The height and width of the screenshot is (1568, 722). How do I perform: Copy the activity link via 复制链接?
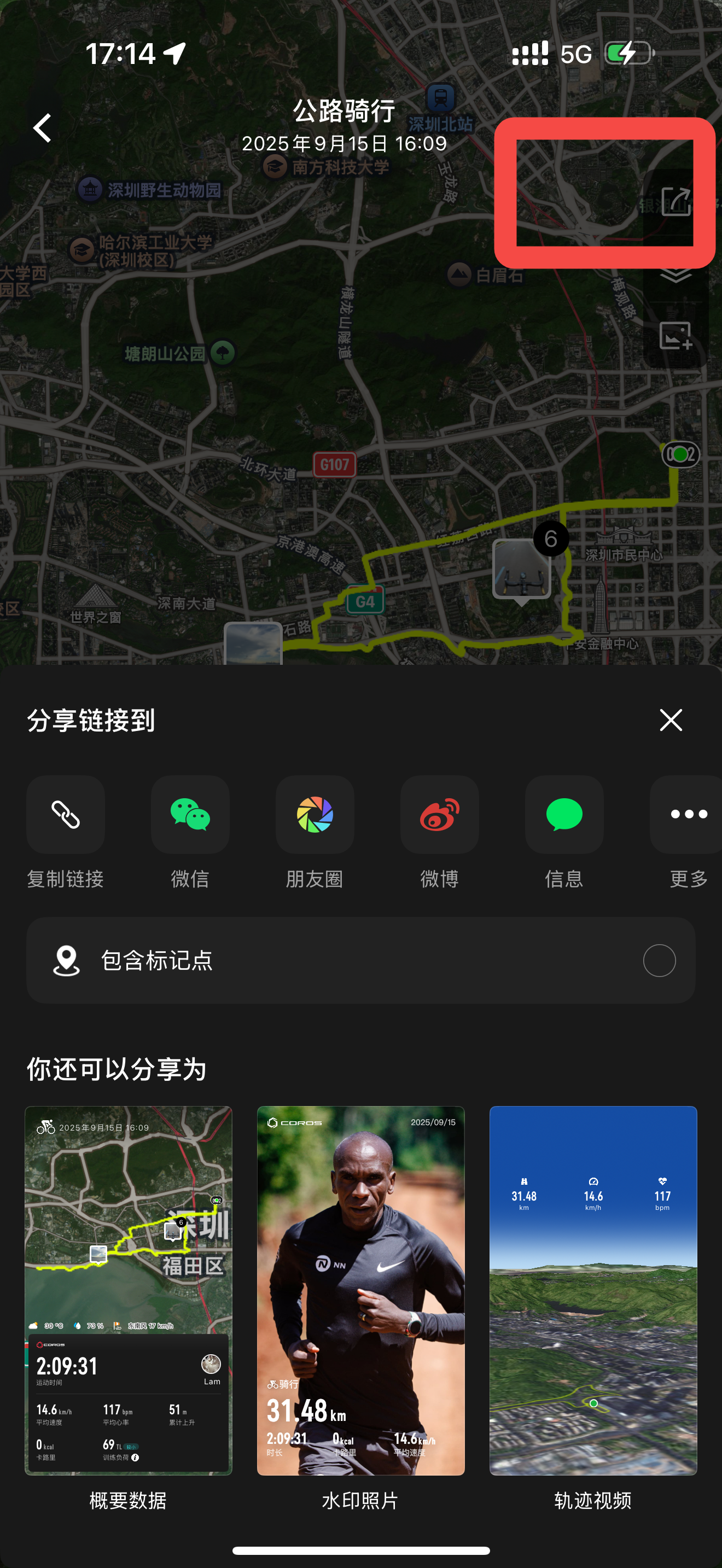[66, 815]
